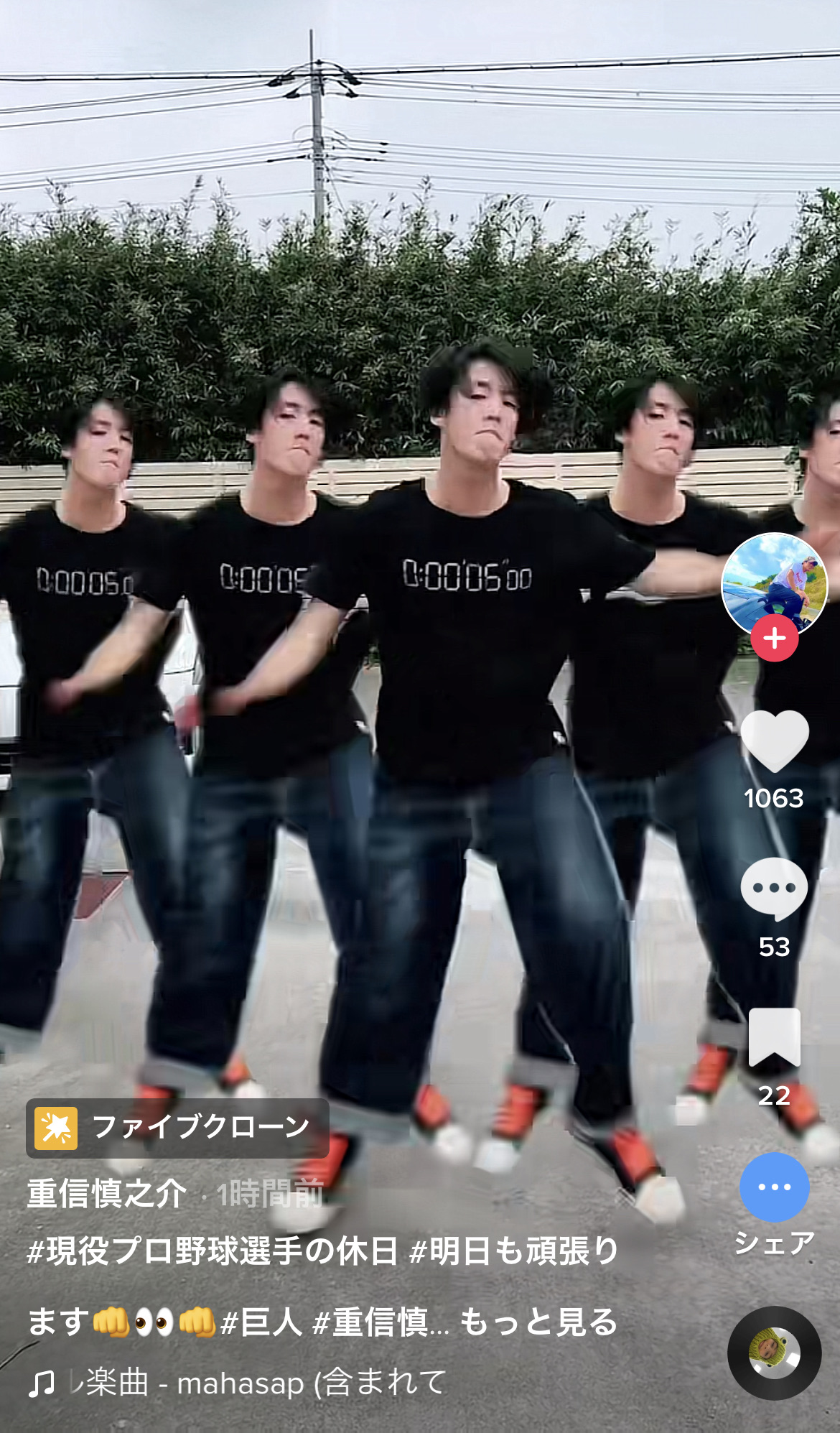
Task: Expand the caption with もっと見る
Action: point(538,1322)
